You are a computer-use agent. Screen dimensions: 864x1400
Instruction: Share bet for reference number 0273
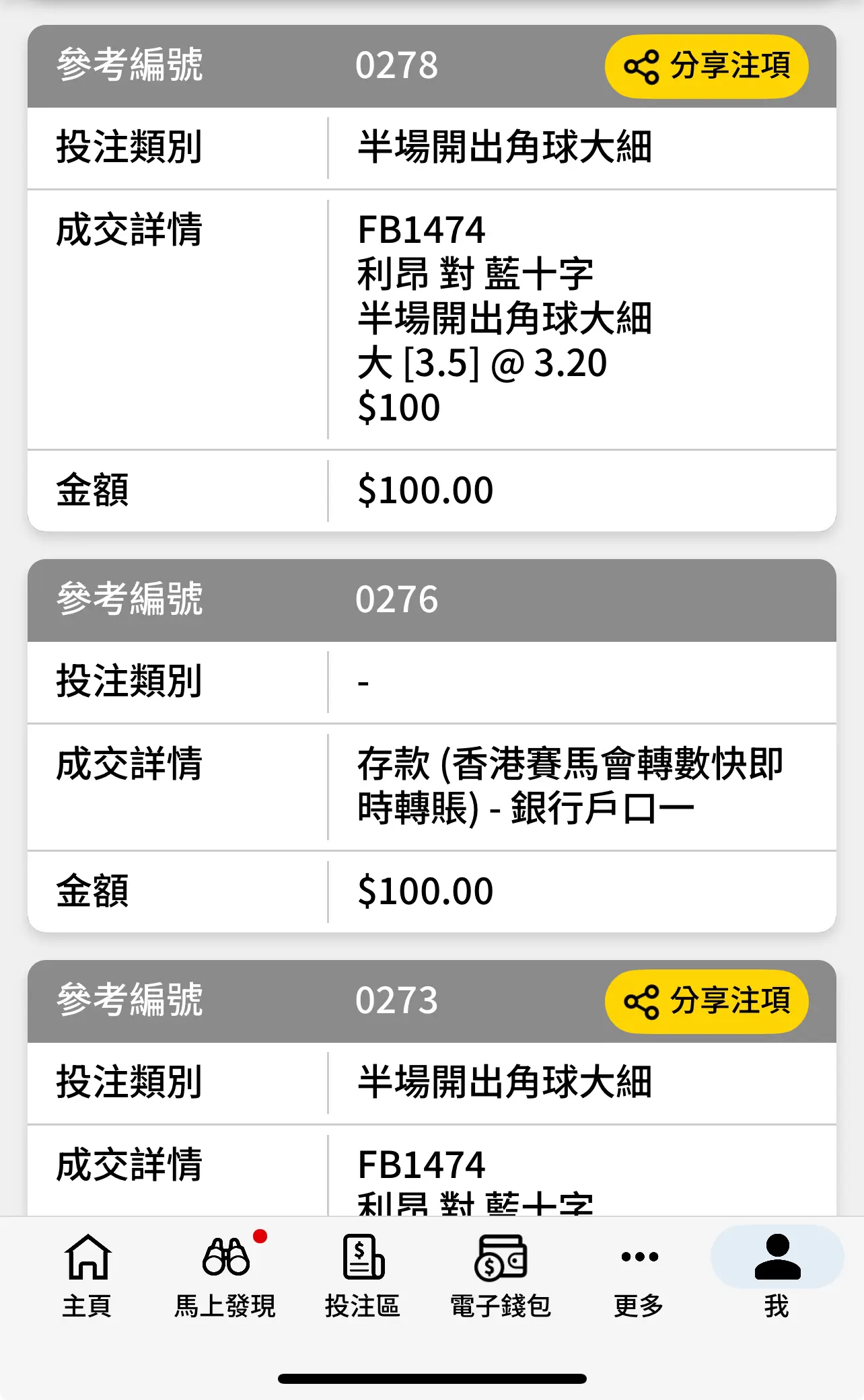(707, 1001)
